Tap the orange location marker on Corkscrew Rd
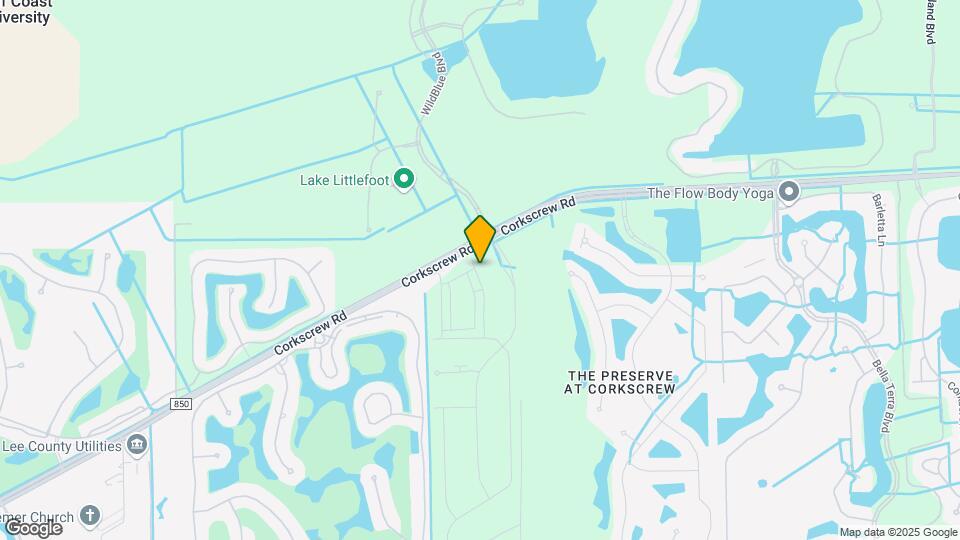The height and width of the screenshot is (540, 960). [480, 238]
